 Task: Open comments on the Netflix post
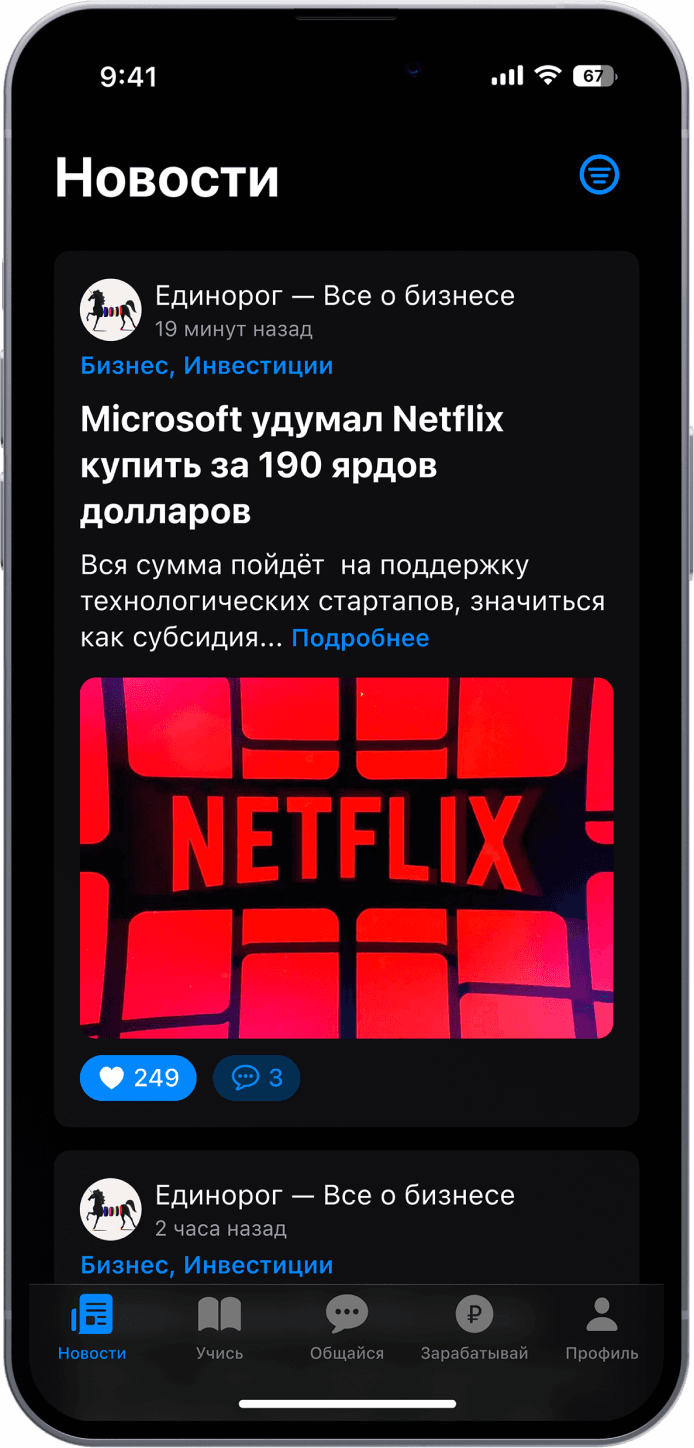pos(256,1078)
